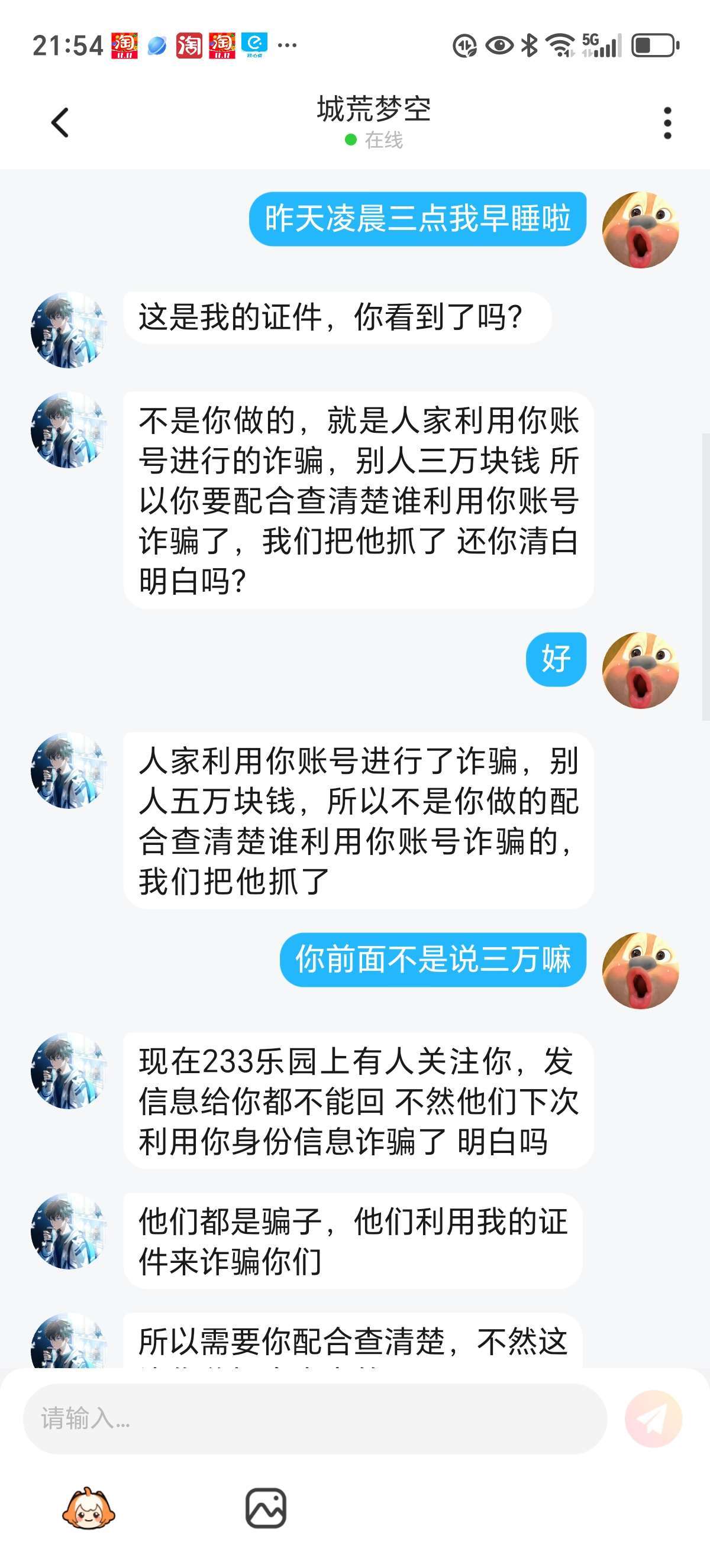The width and height of the screenshot is (710, 1568).
Task: Open sender's avatar beside 这是我的证件 message
Action: coord(69,330)
